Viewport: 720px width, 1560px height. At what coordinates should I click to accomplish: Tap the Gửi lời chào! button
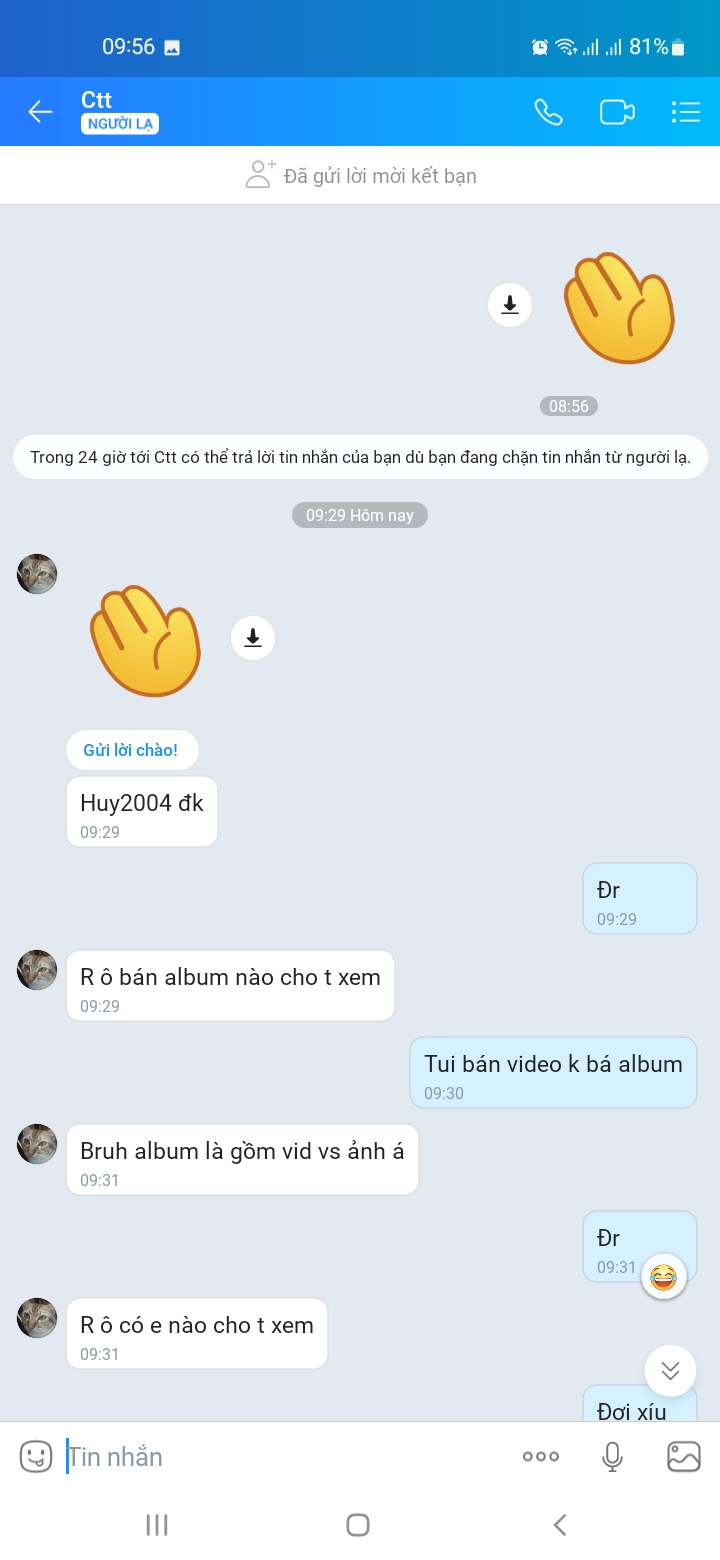(131, 750)
